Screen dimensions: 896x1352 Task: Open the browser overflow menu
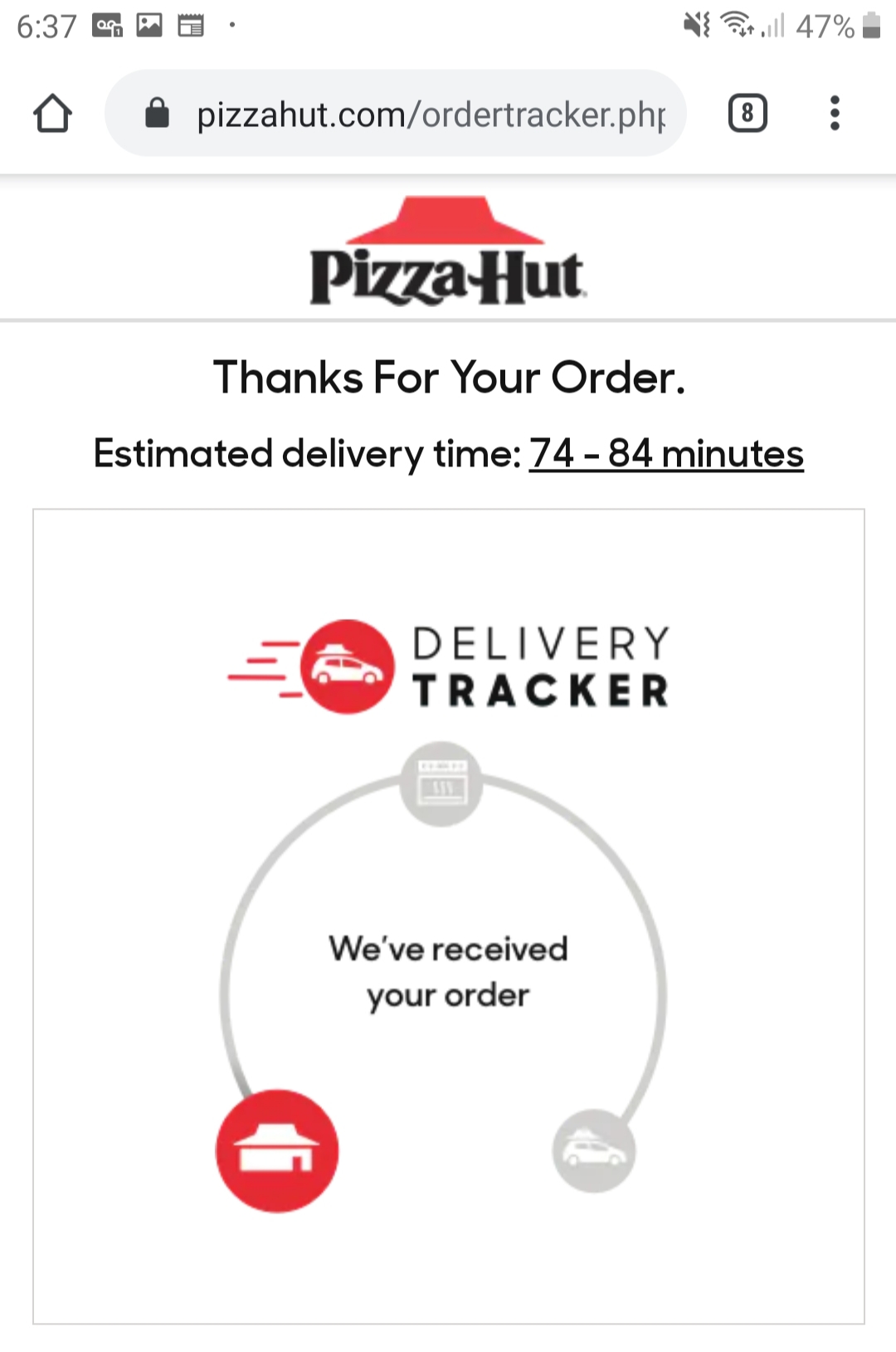[835, 114]
